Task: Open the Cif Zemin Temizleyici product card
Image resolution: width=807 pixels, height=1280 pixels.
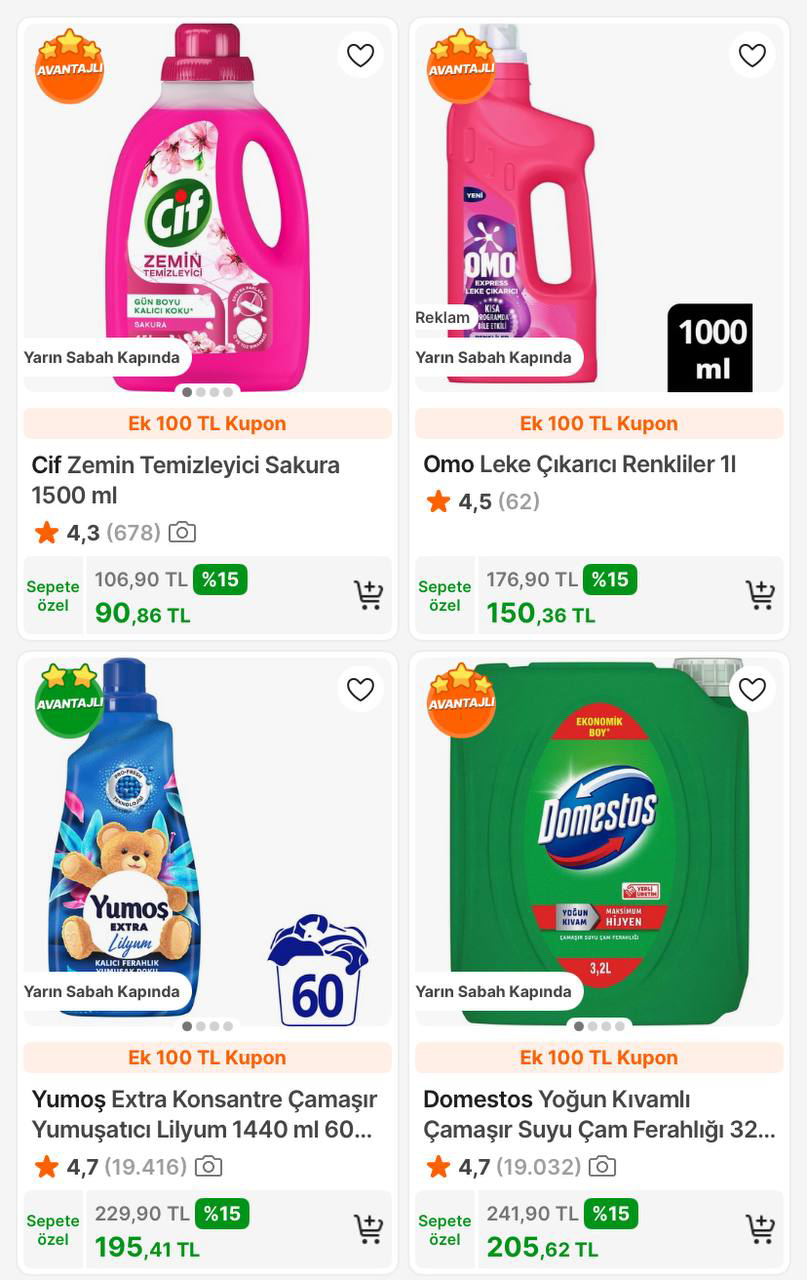Action: click(186, 479)
